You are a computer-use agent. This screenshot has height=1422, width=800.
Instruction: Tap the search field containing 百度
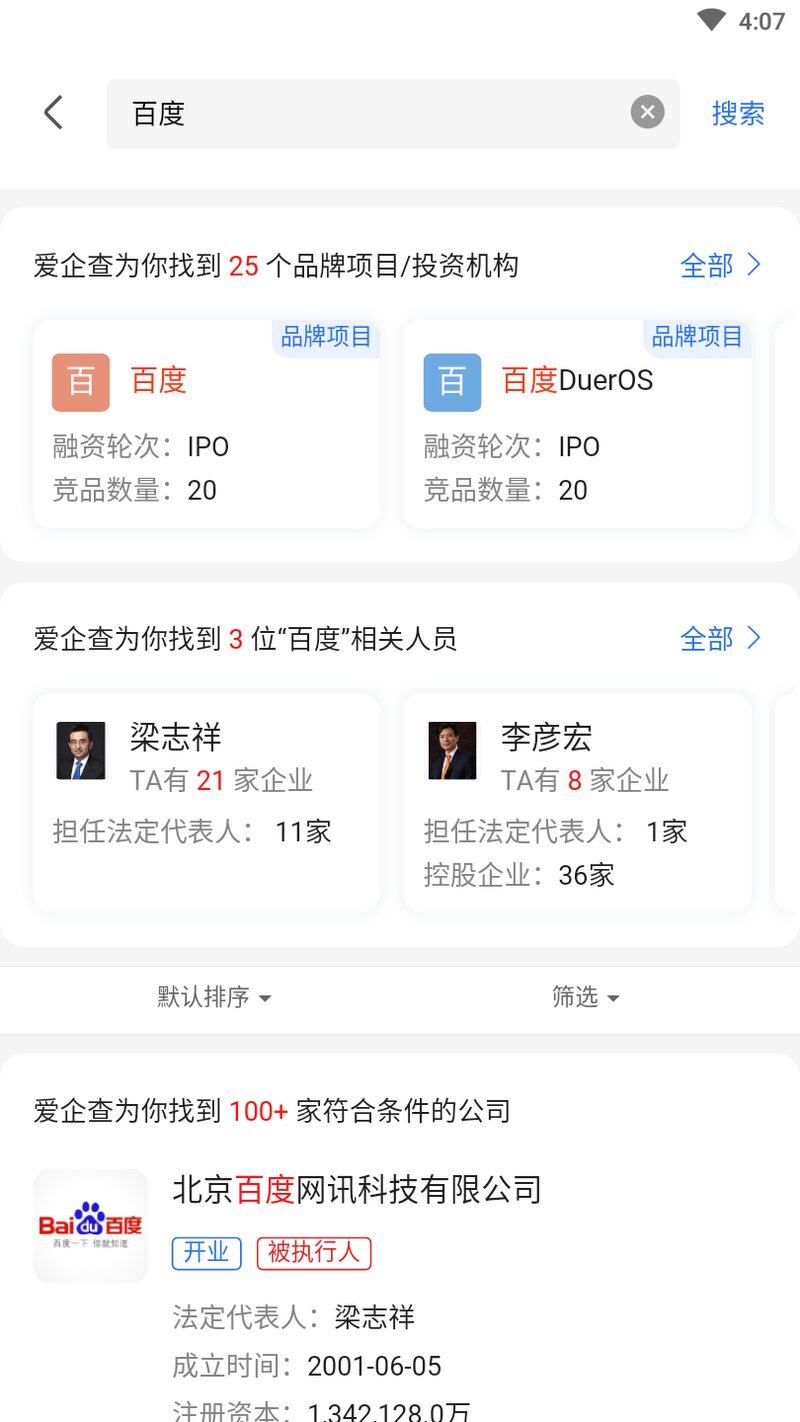[370, 114]
